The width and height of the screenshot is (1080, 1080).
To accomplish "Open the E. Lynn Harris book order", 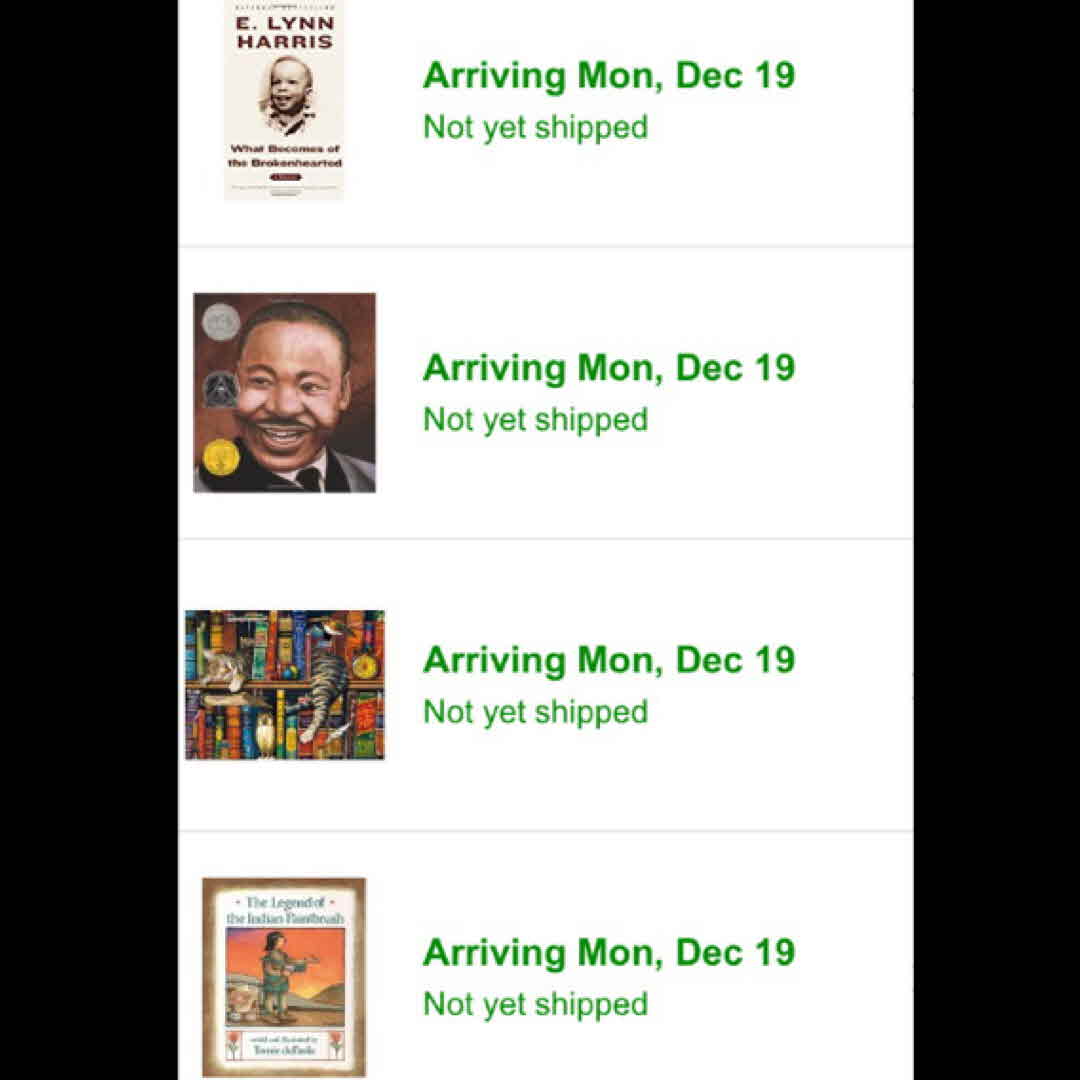I will point(284,100).
